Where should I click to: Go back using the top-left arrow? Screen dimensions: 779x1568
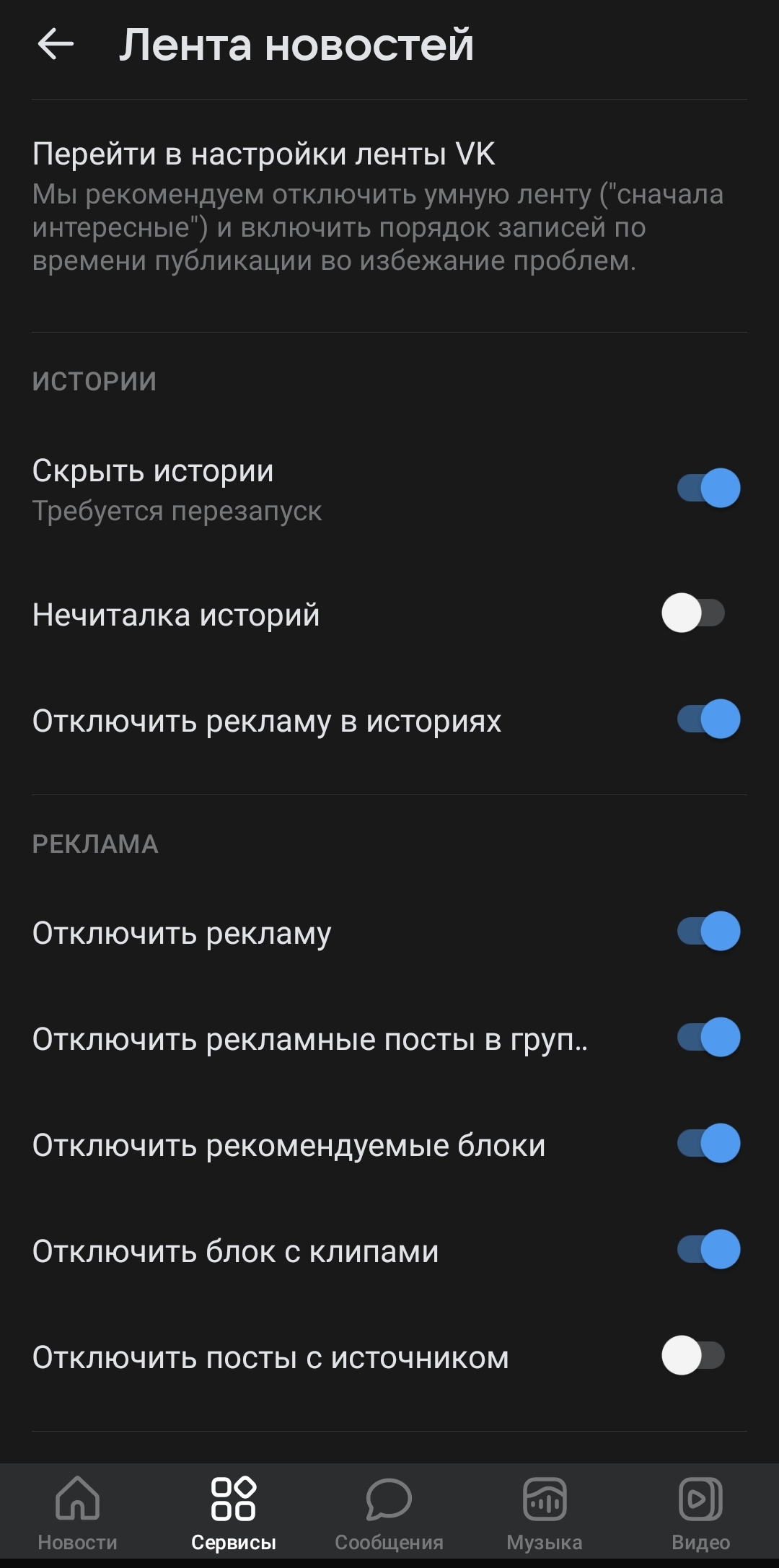point(56,44)
